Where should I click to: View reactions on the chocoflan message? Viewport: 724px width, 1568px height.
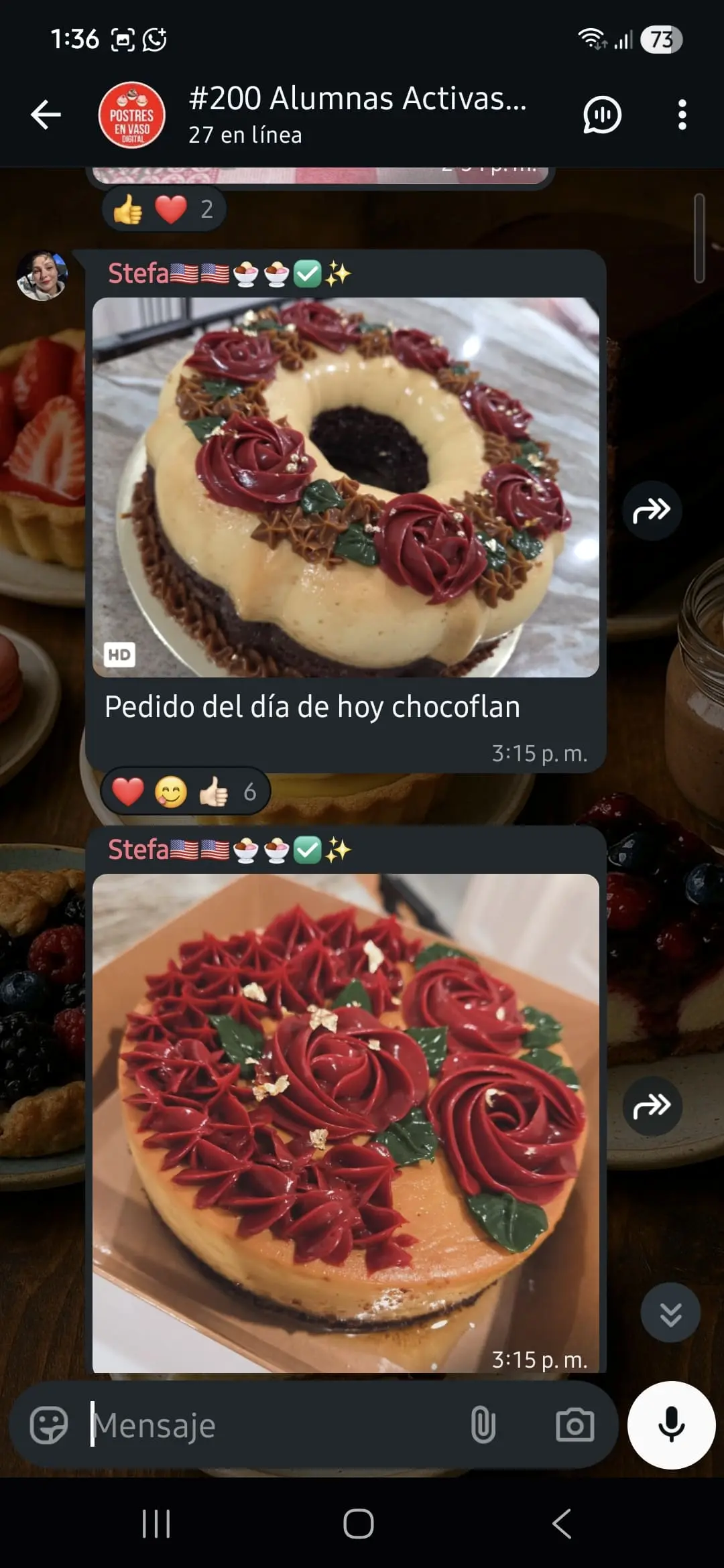[184, 791]
